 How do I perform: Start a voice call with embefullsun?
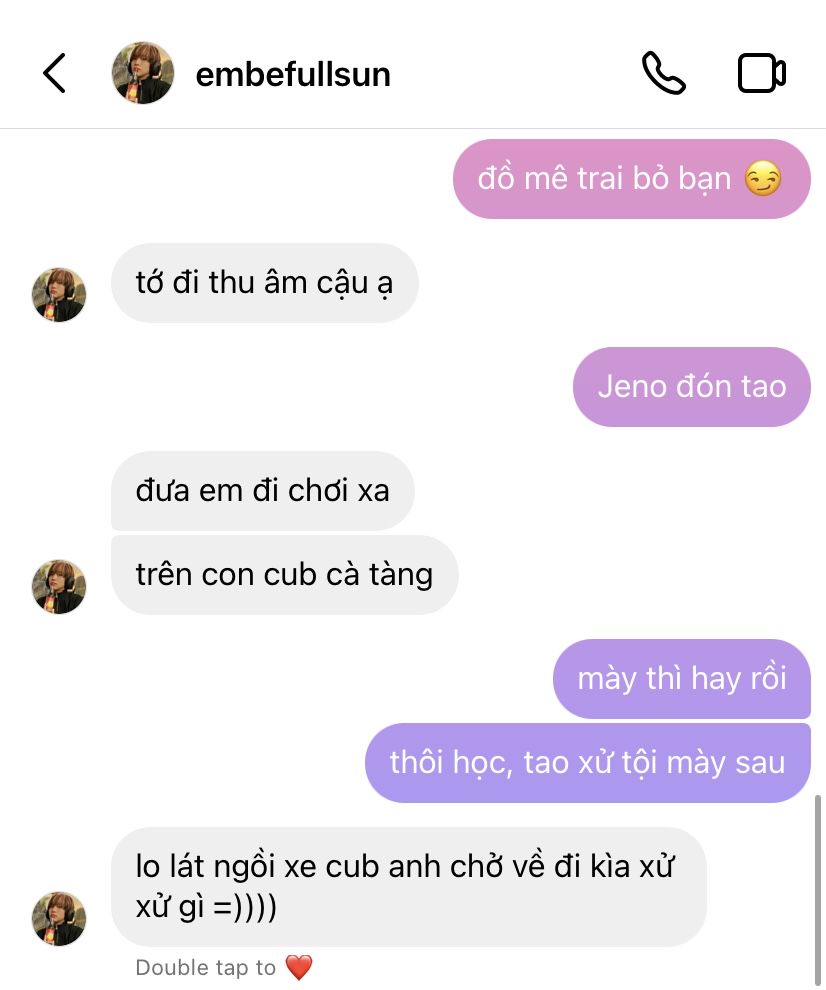click(x=663, y=74)
